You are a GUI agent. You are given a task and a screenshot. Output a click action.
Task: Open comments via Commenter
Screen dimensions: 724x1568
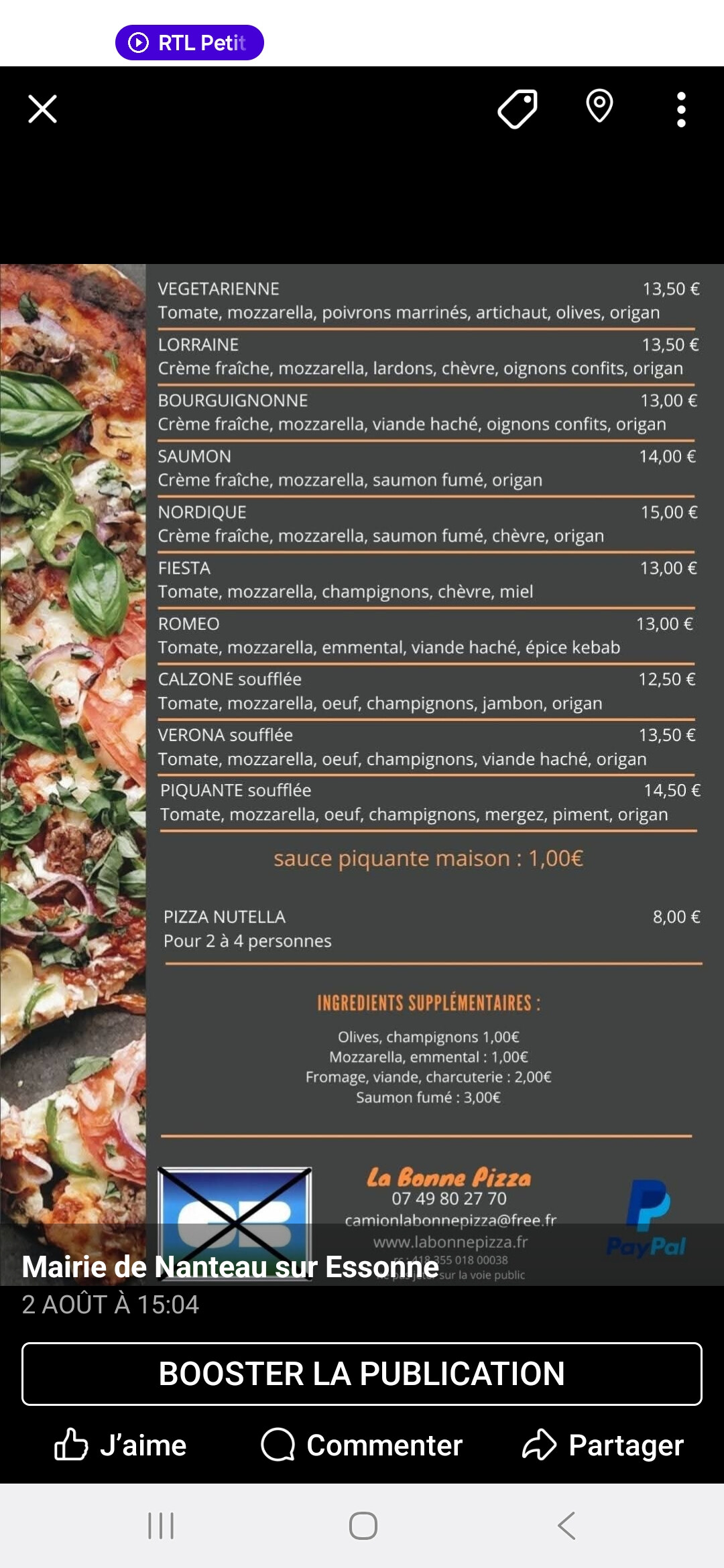[x=362, y=1445]
